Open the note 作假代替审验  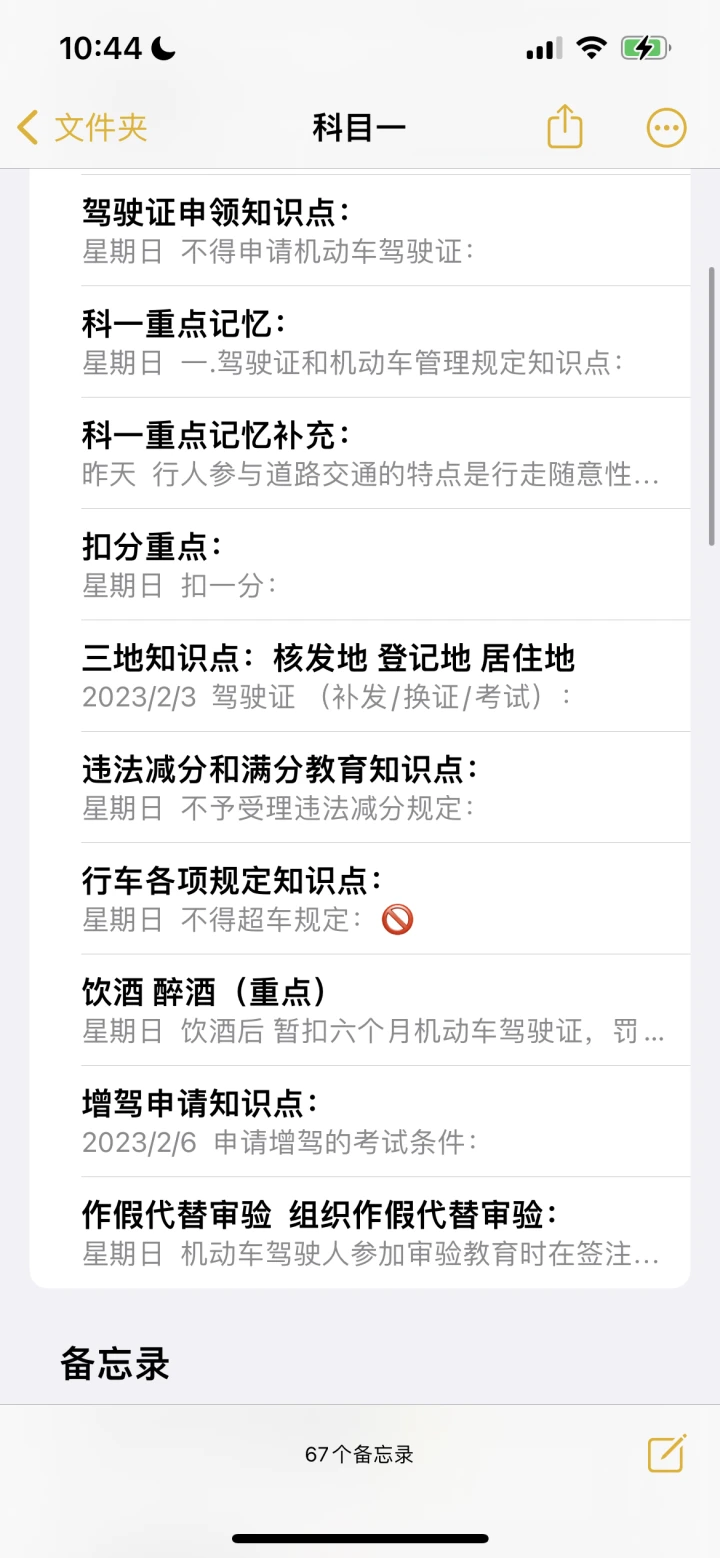pos(360,1232)
